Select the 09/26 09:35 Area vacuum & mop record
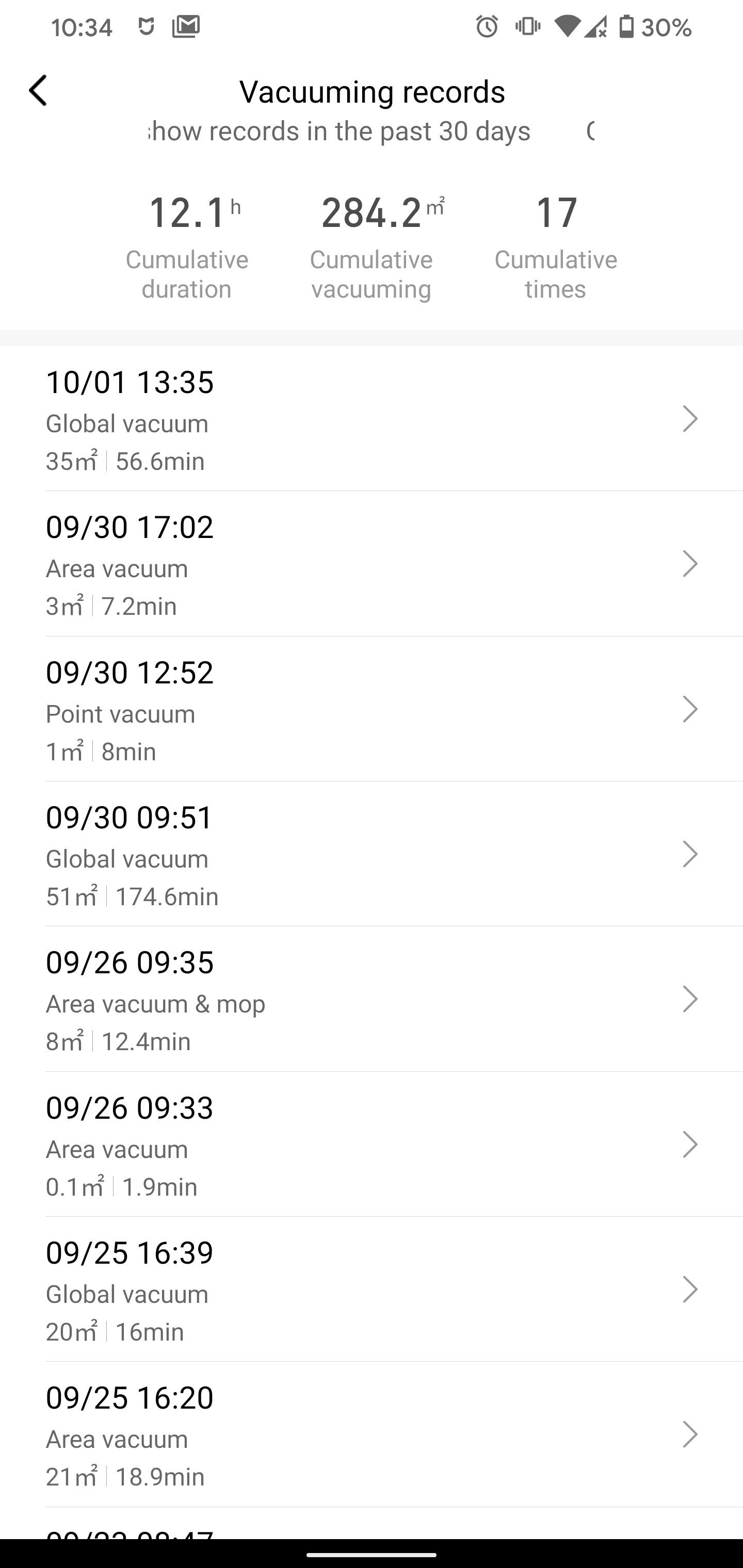Screen dimensions: 743x1568 coord(372,1000)
